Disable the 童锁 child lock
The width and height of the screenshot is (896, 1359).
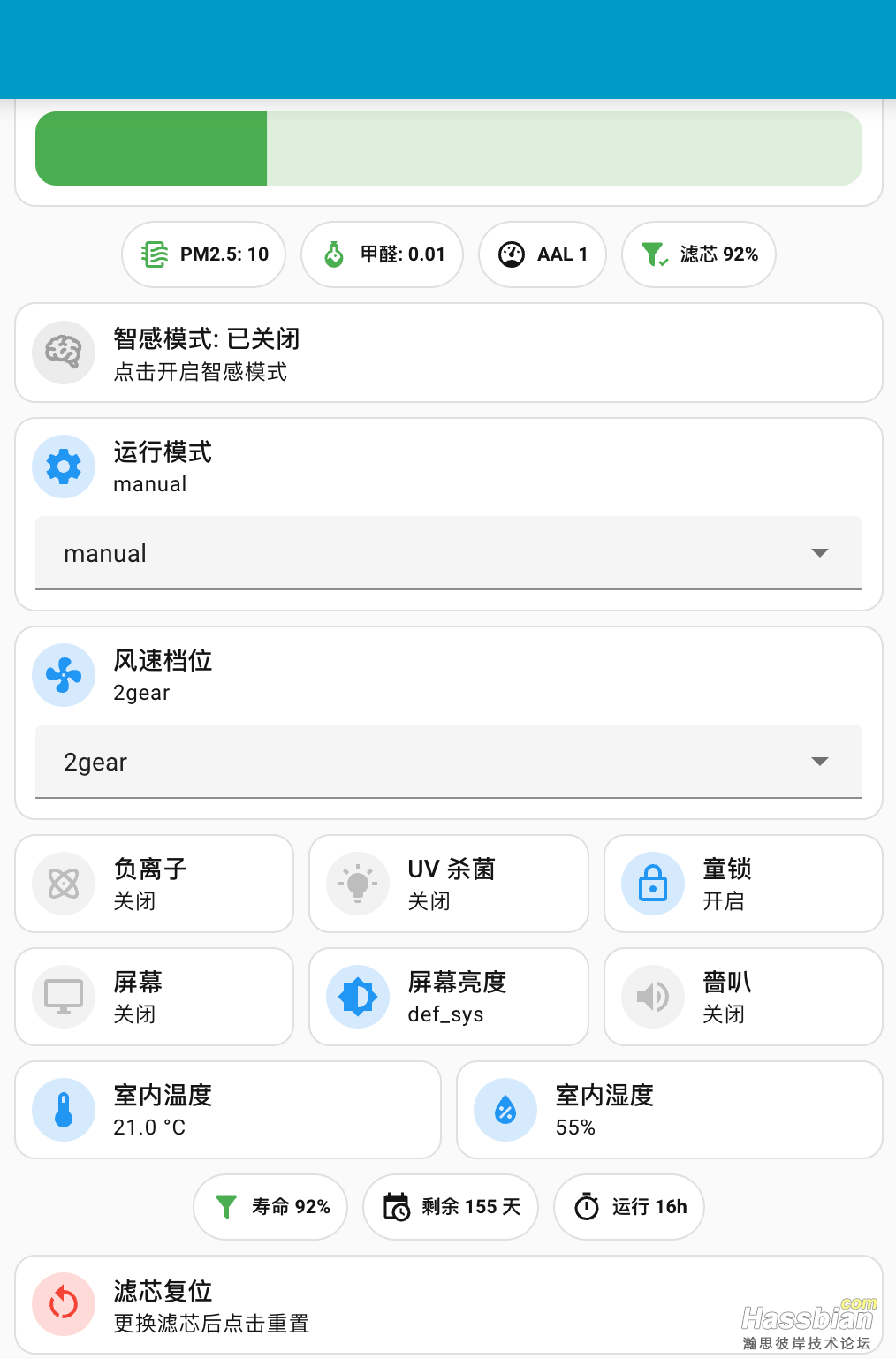pos(742,884)
